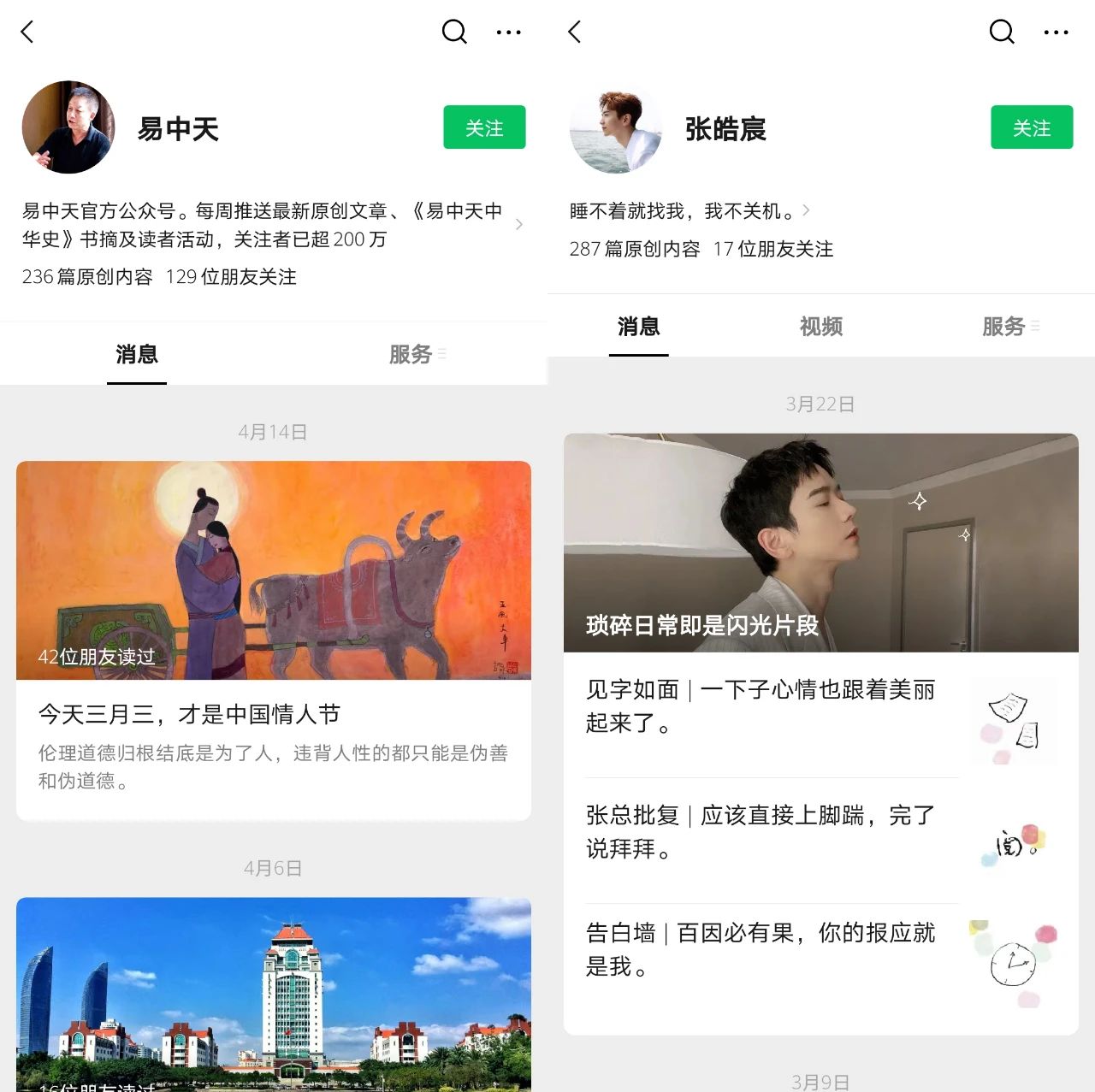Switch to 视频 tab on 张皓宸's page
Image resolution: width=1095 pixels, height=1092 pixels.
[x=820, y=327]
